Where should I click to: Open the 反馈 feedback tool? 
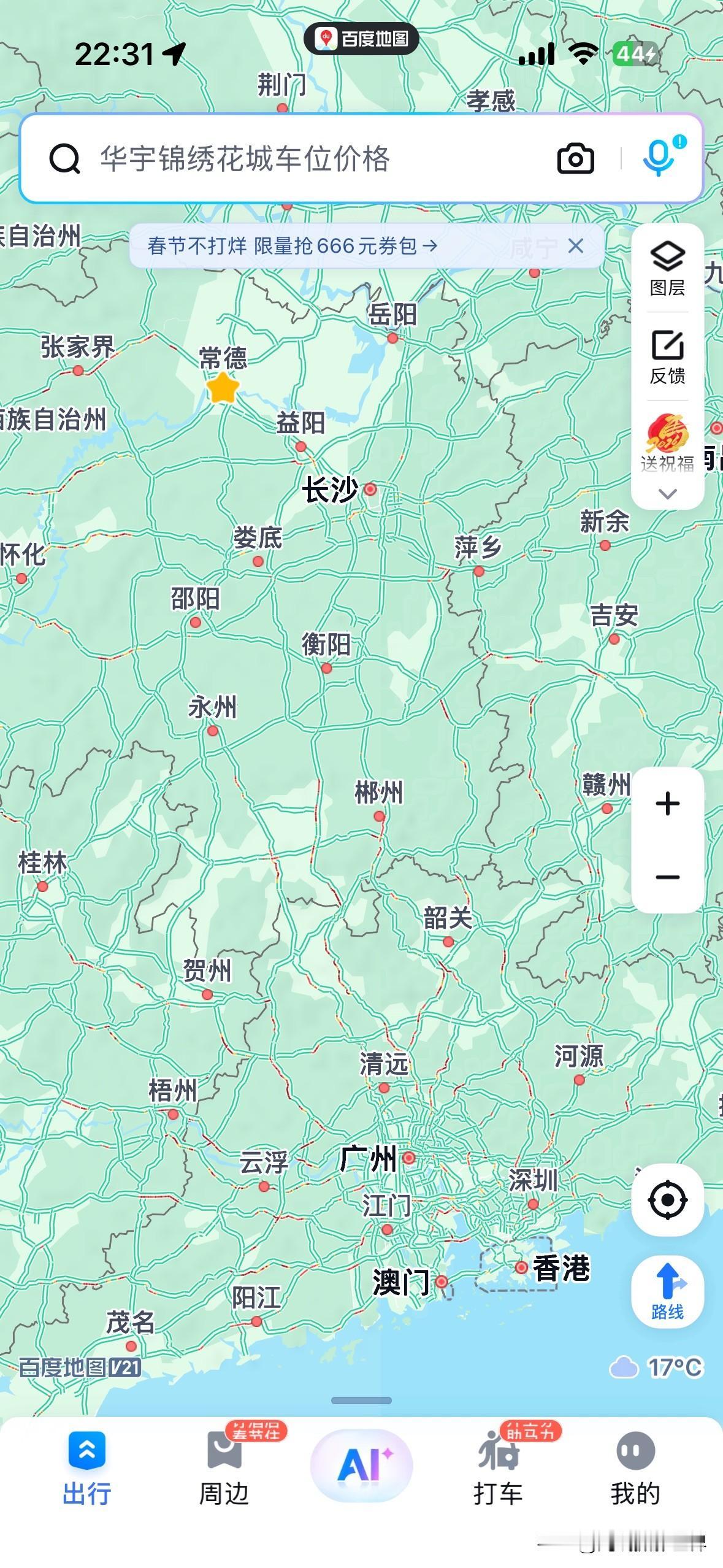click(x=668, y=356)
